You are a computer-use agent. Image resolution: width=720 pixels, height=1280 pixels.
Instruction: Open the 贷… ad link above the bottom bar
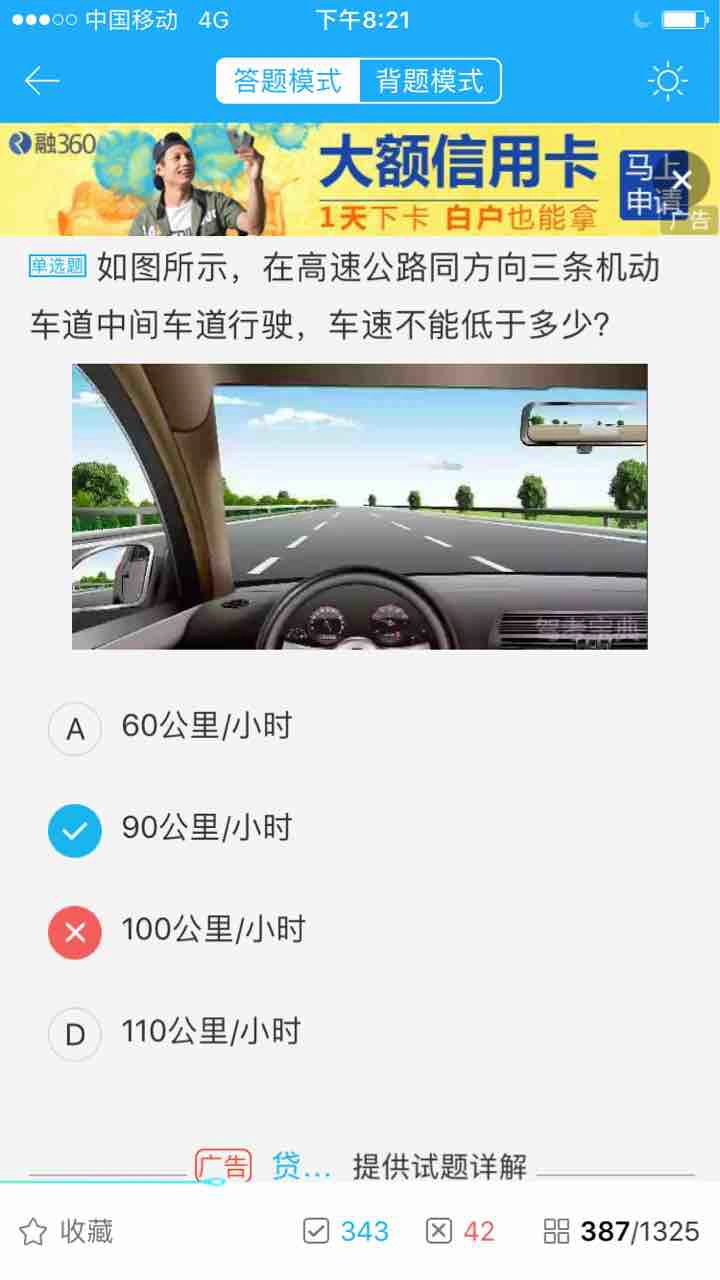click(301, 1166)
